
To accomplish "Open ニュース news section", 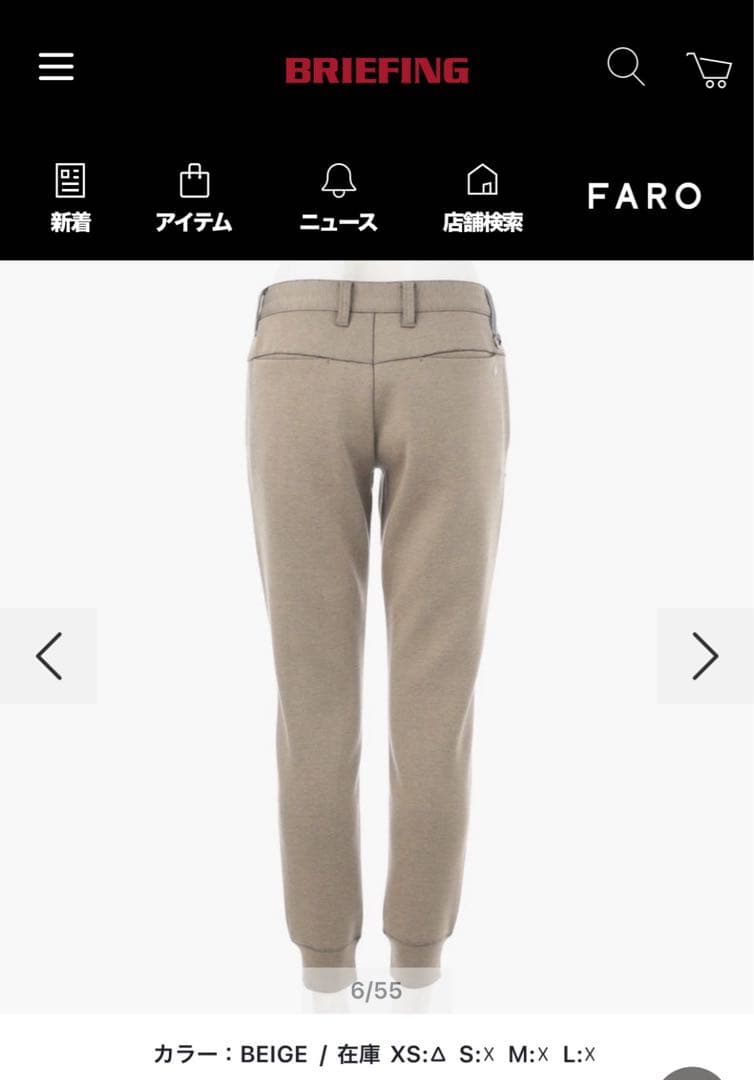I will [338, 198].
